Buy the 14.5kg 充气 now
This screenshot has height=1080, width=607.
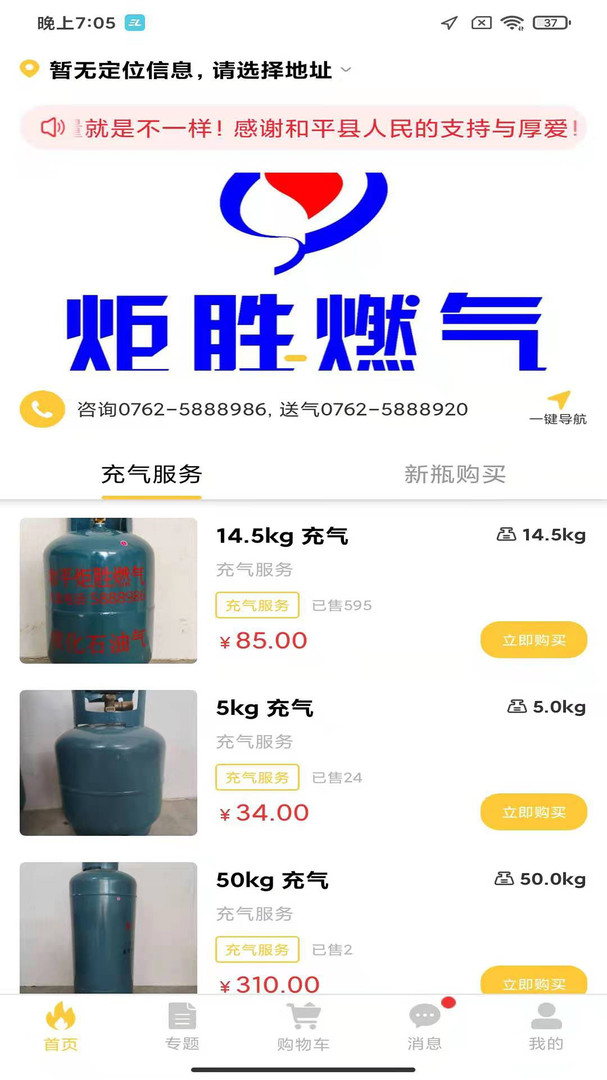[533, 640]
